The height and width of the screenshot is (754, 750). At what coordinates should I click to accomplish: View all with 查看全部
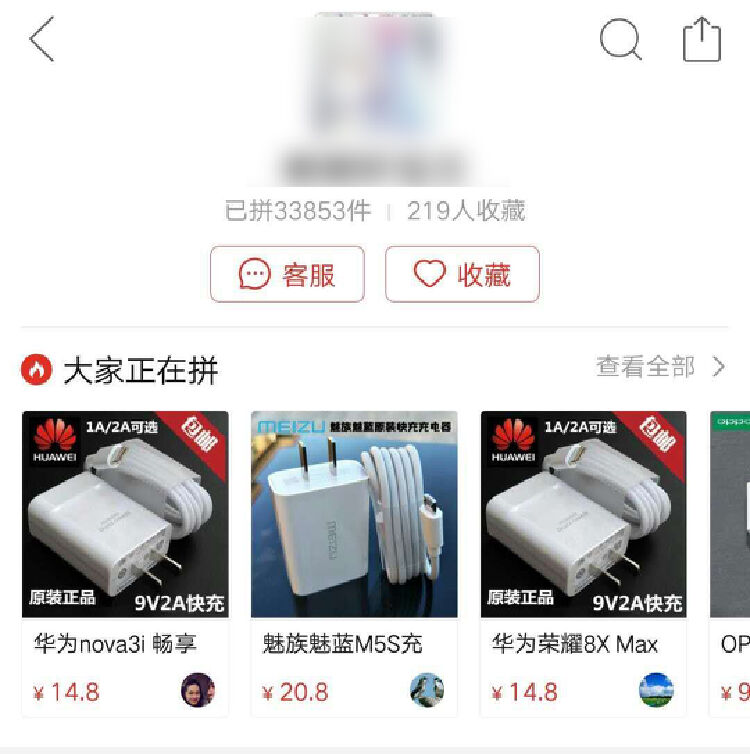click(x=660, y=367)
